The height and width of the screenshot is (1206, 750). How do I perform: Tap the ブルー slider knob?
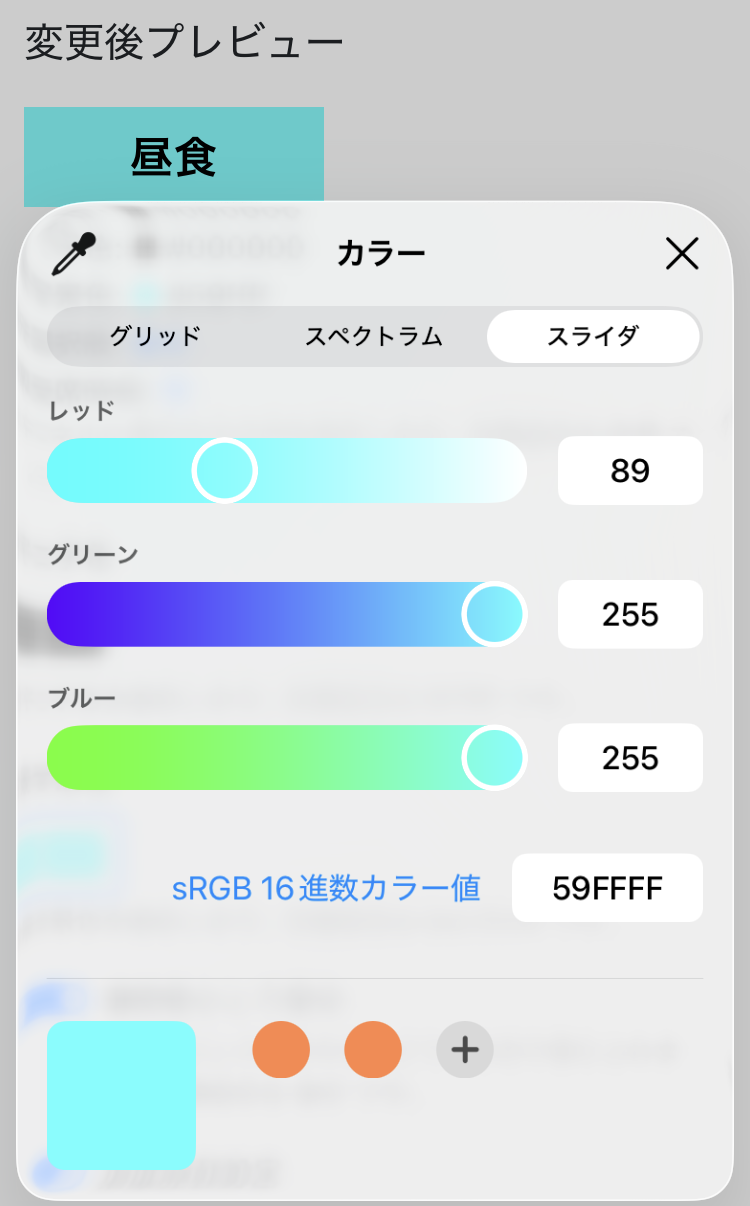tap(494, 758)
